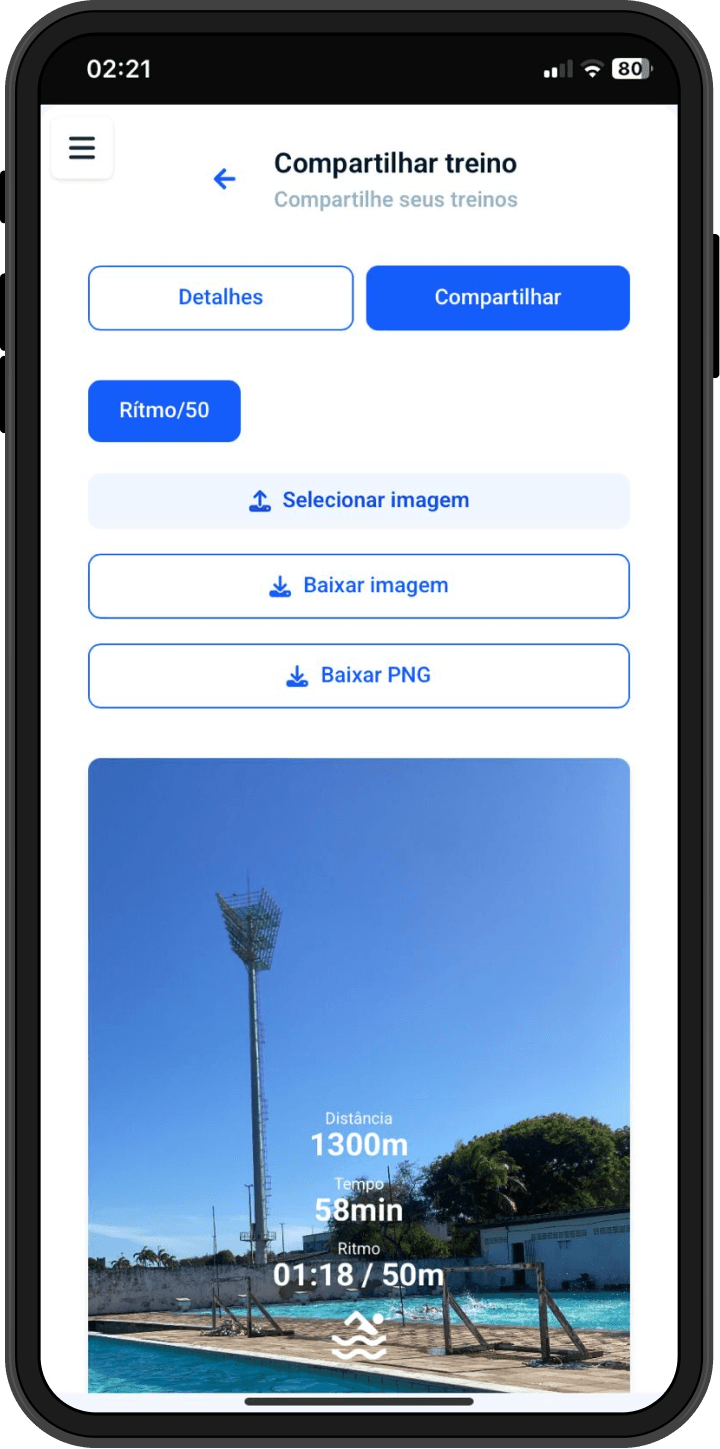The height and width of the screenshot is (1449, 720).
Task: Switch to the Detalhes tab
Action: point(220,297)
